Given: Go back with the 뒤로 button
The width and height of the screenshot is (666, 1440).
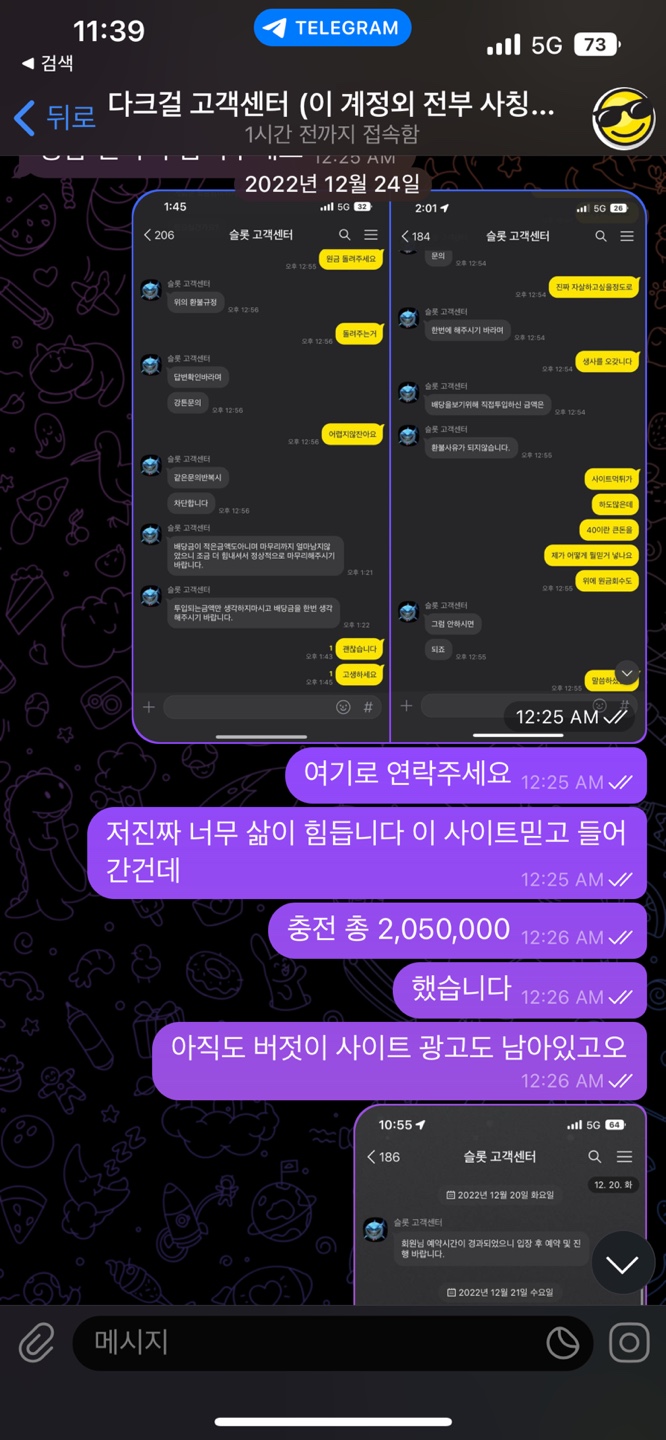Looking at the screenshot, I should (x=55, y=116).
